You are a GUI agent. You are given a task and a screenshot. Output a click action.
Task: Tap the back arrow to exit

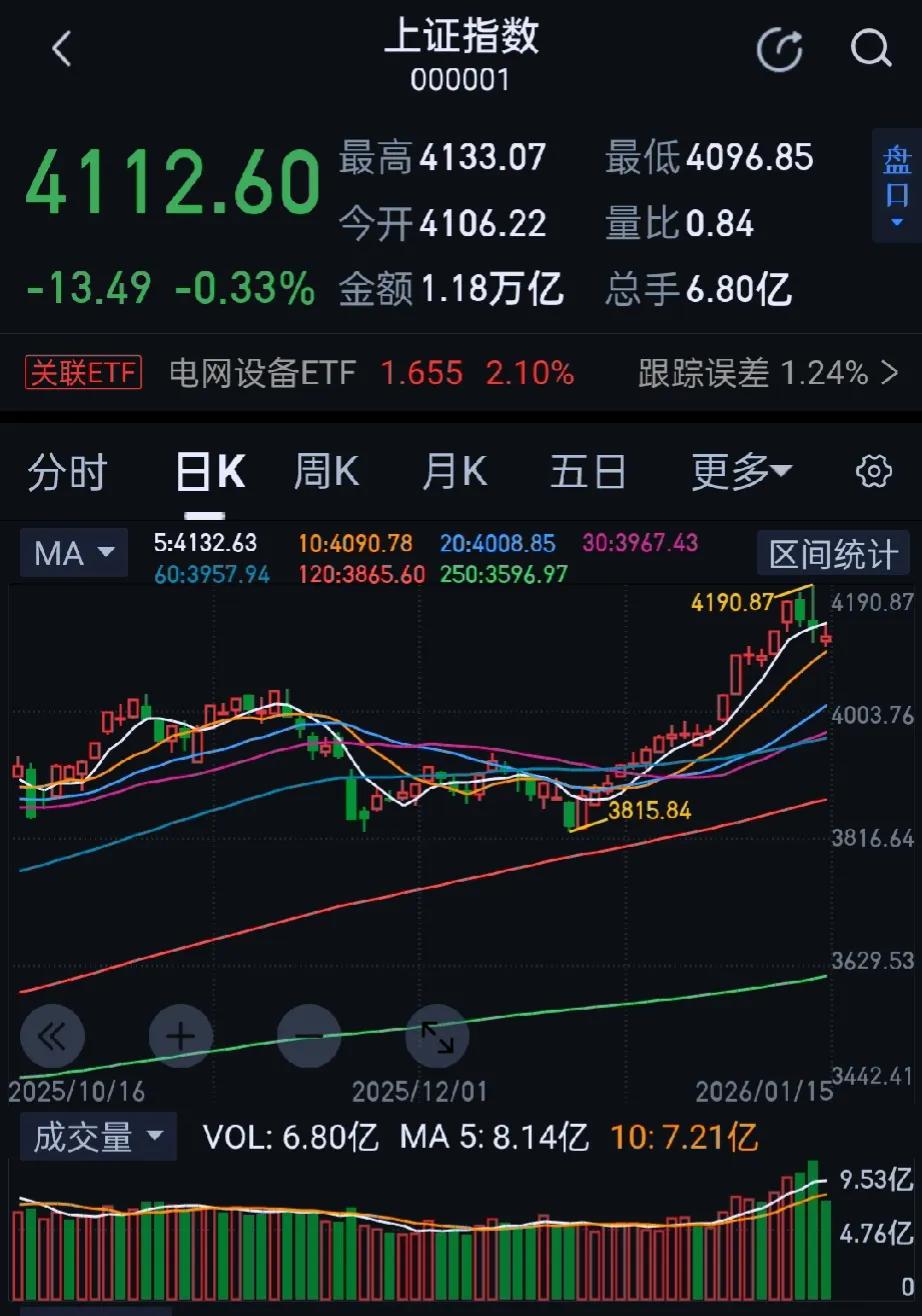coord(60,48)
